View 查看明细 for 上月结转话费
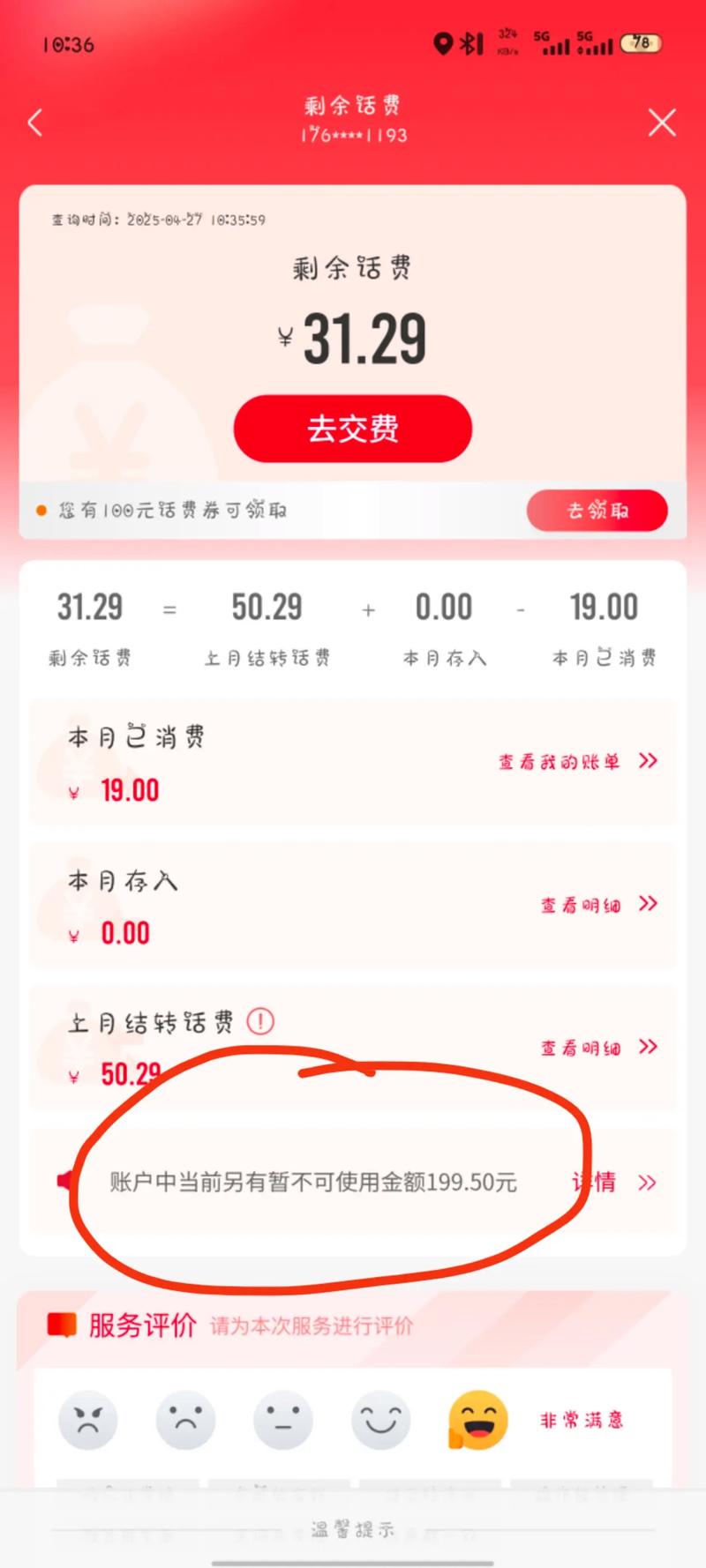The height and width of the screenshot is (1568, 706). tap(599, 1048)
